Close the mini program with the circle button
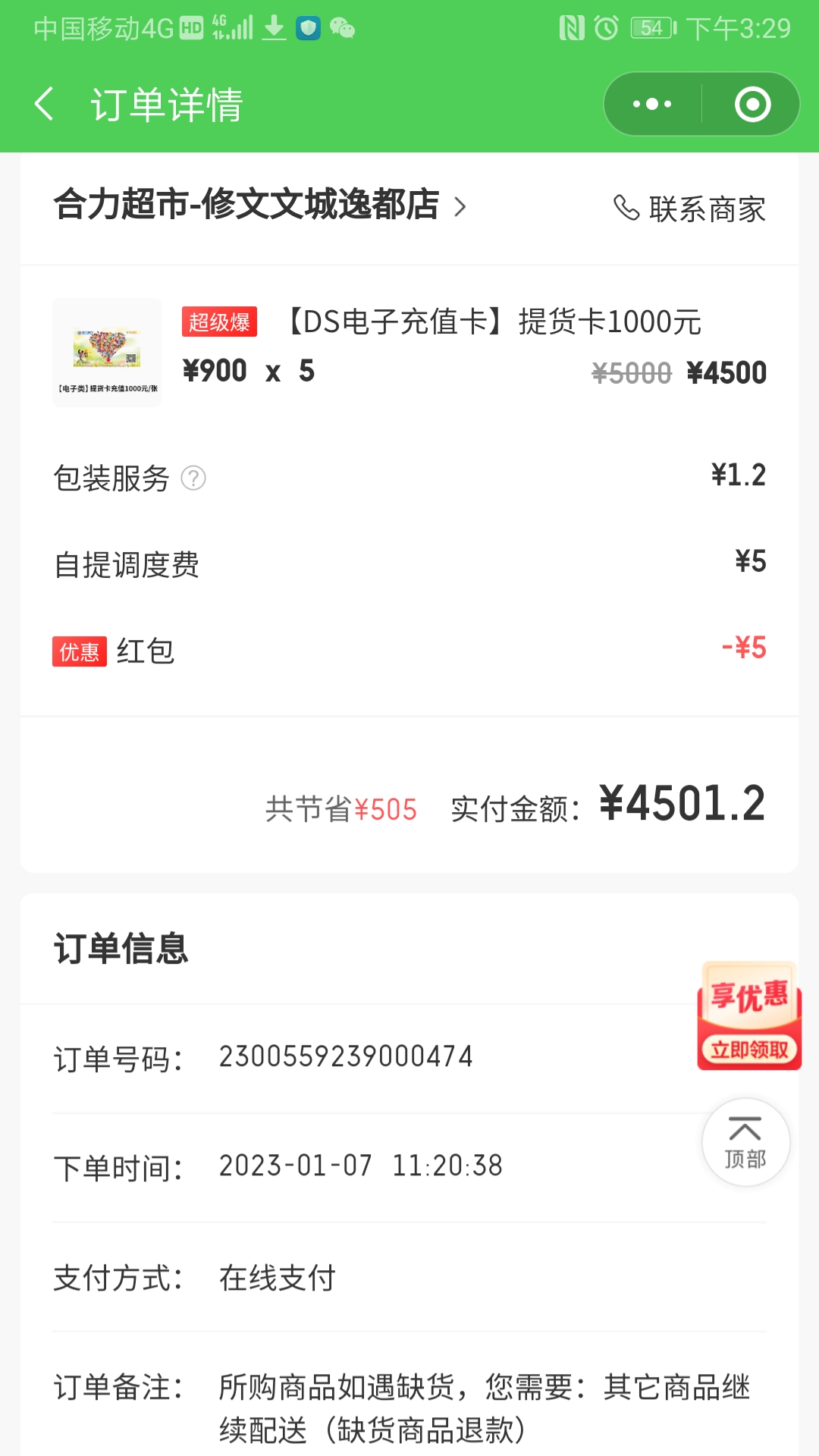The height and width of the screenshot is (1456, 819). tap(752, 104)
